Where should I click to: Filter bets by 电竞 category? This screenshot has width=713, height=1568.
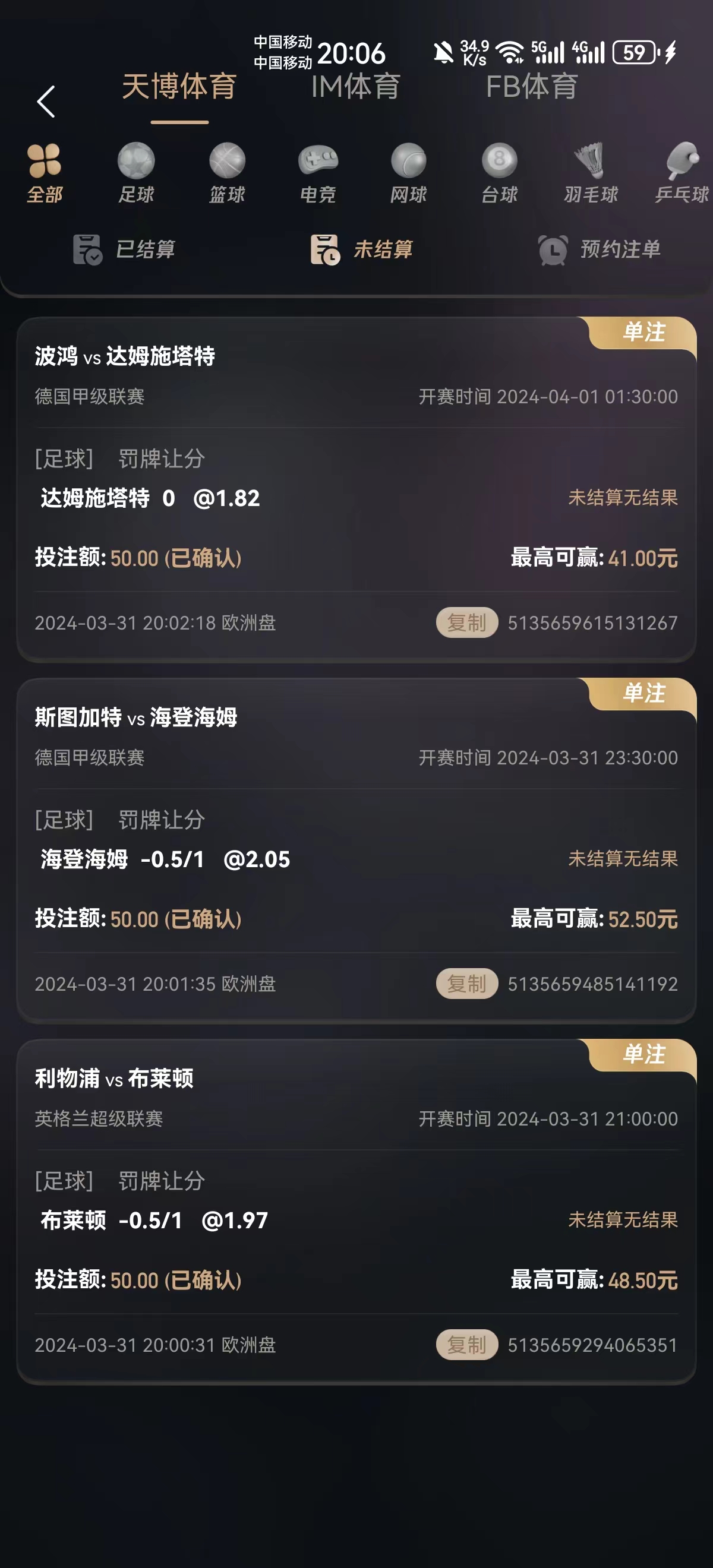click(318, 173)
